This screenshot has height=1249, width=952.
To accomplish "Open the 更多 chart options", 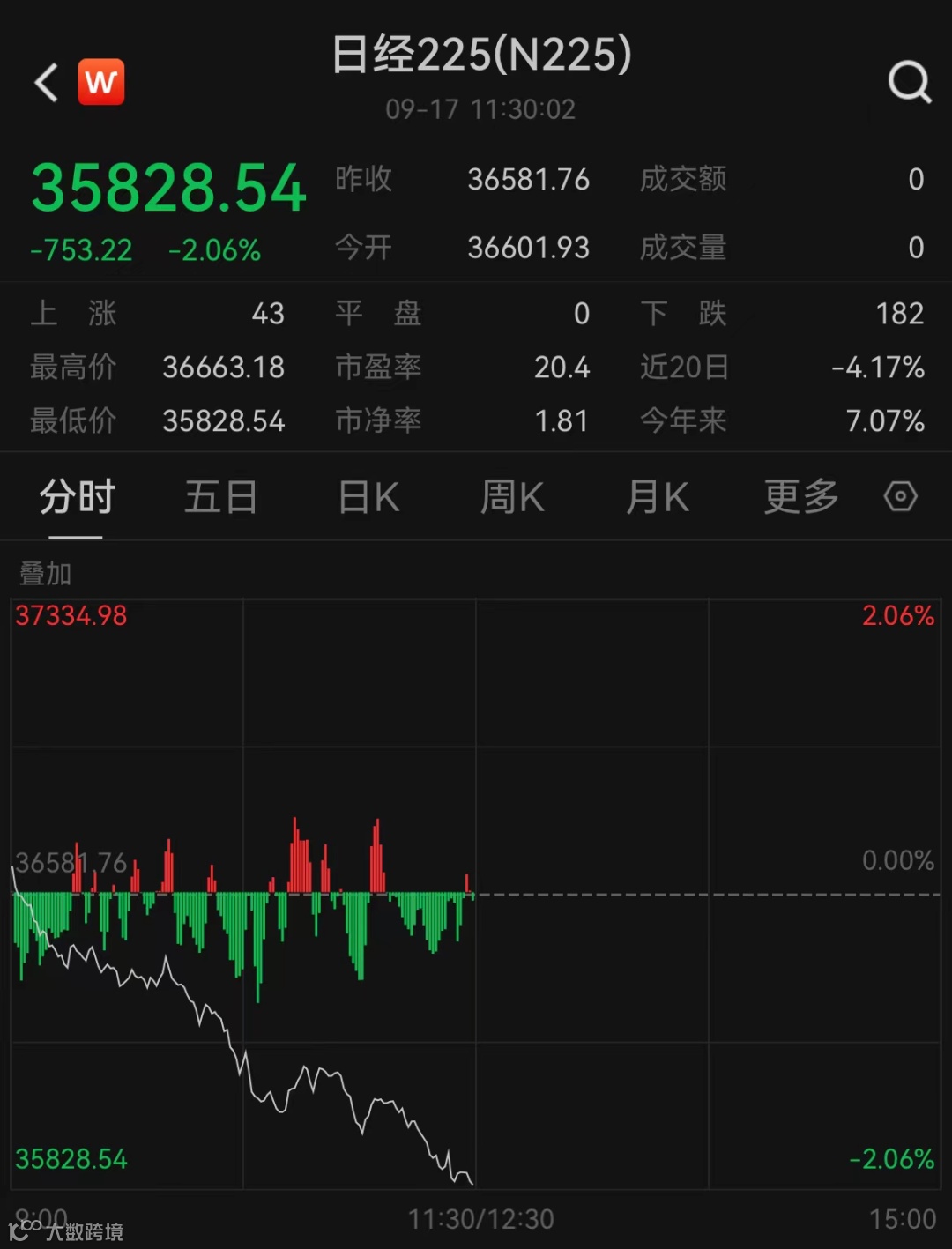I will coord(800,497).
